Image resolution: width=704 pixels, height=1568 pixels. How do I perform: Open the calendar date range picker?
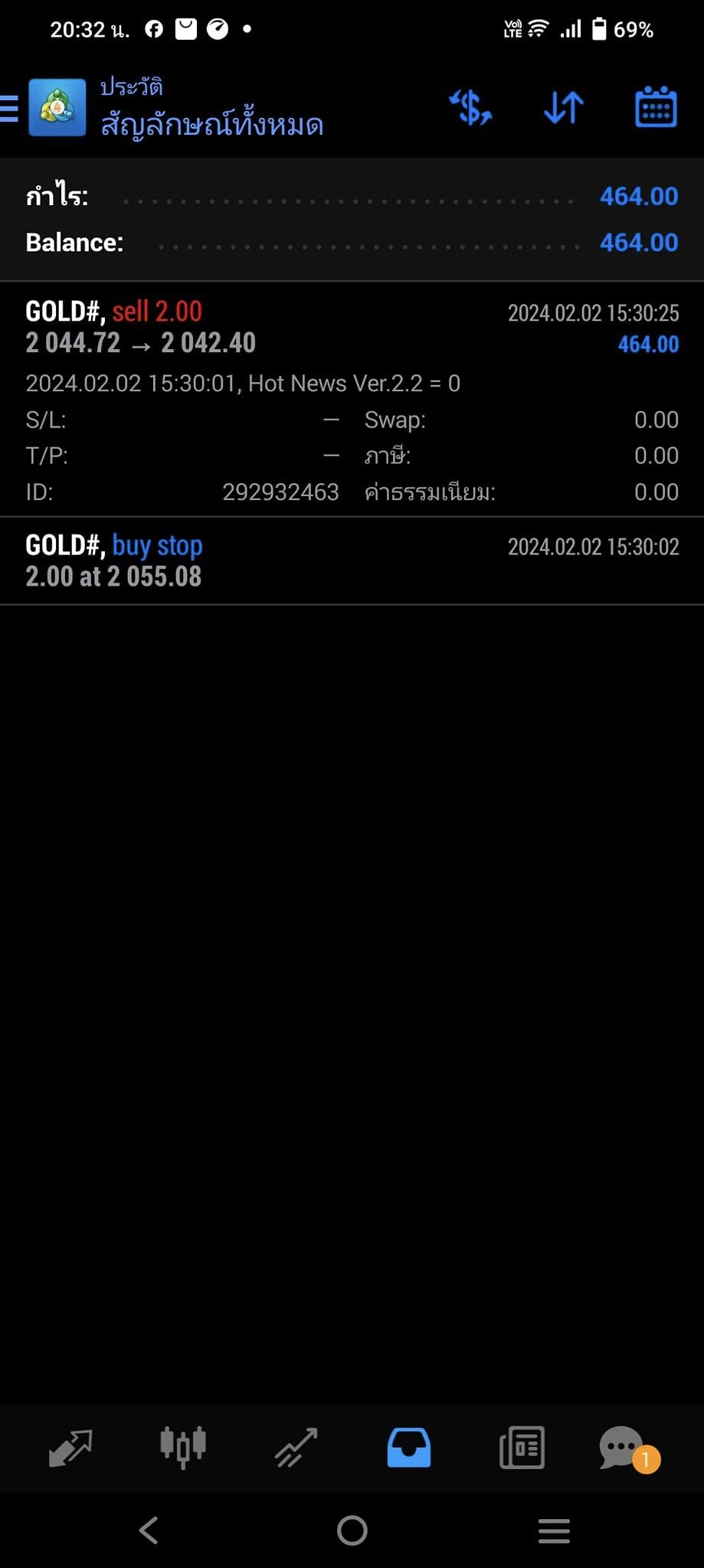(657, 107)
